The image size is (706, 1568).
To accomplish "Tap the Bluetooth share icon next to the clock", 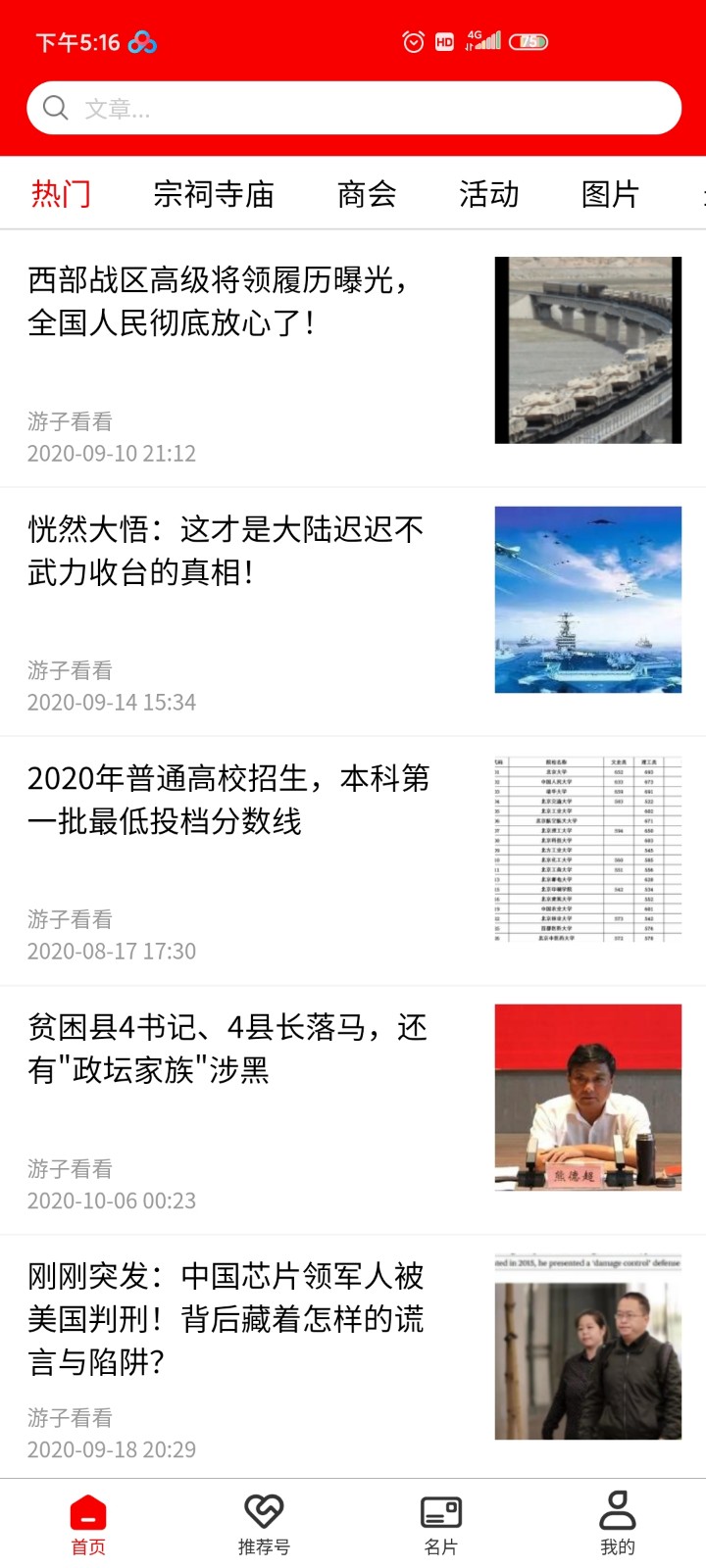I will pyautogui.click(x=143, y=41).
